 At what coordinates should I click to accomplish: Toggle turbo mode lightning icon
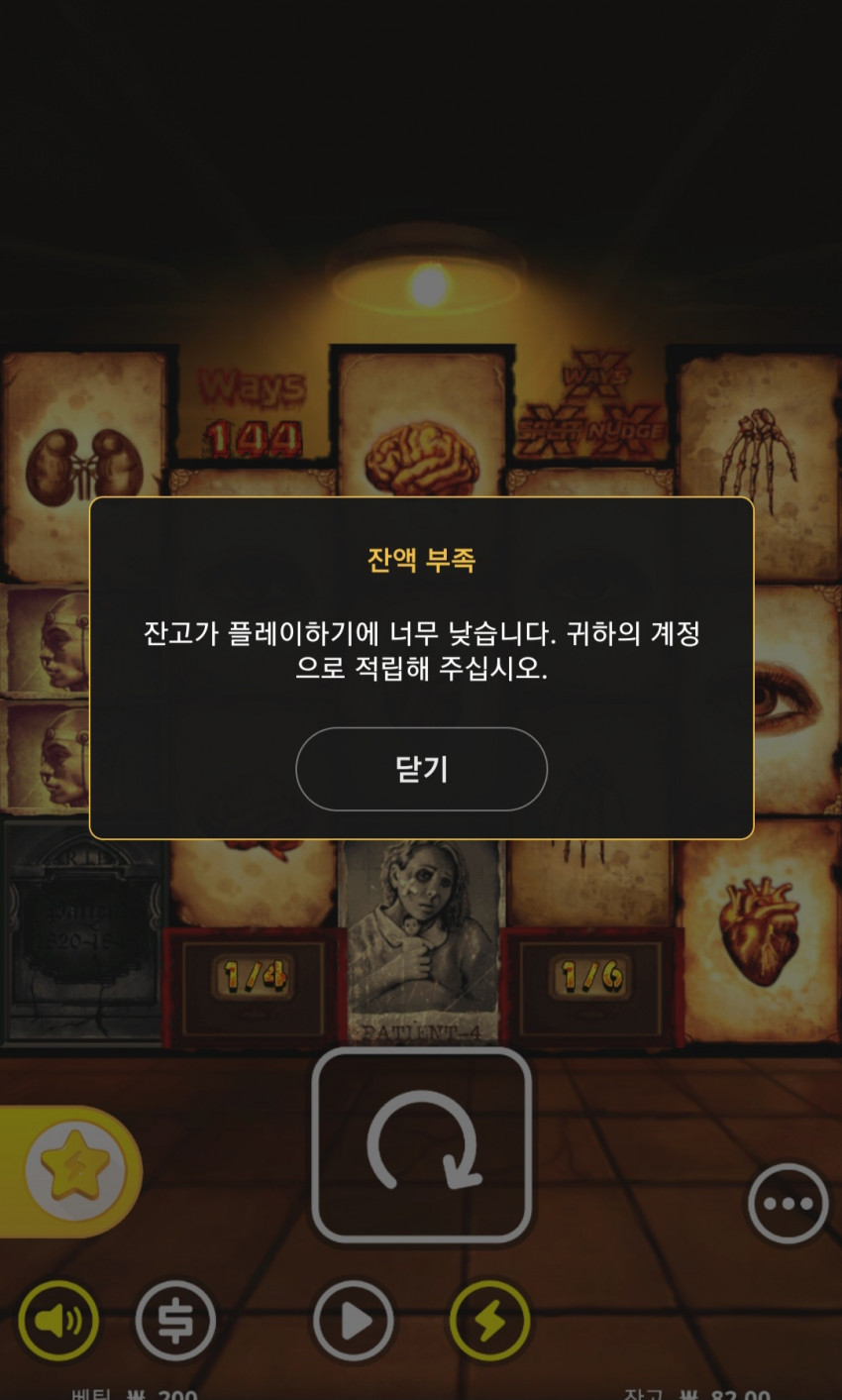tap(489, 1320)
